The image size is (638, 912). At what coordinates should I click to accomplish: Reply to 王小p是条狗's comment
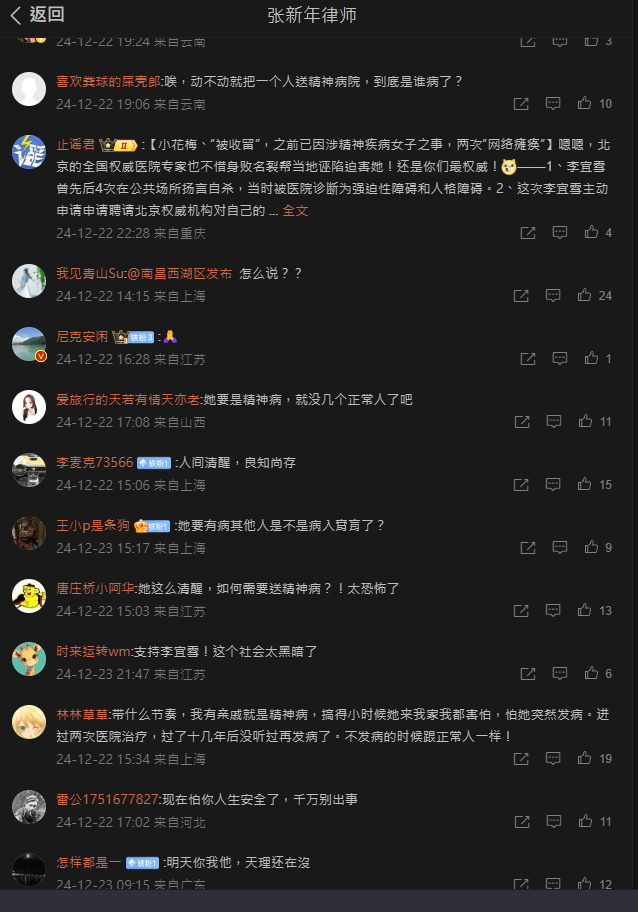click(x=553, y=548)
